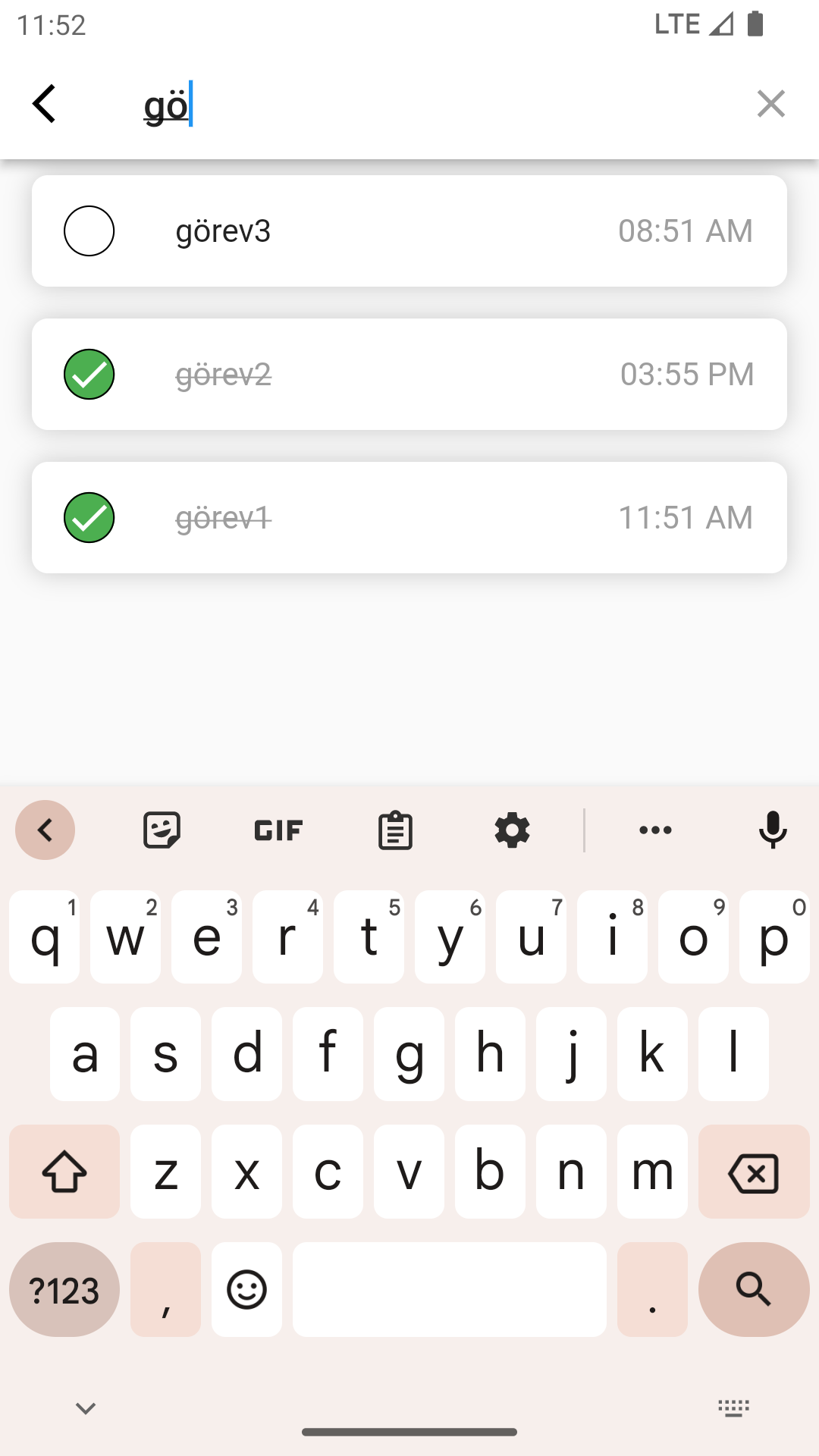Open the GIF search panel

tap(278, 830)
